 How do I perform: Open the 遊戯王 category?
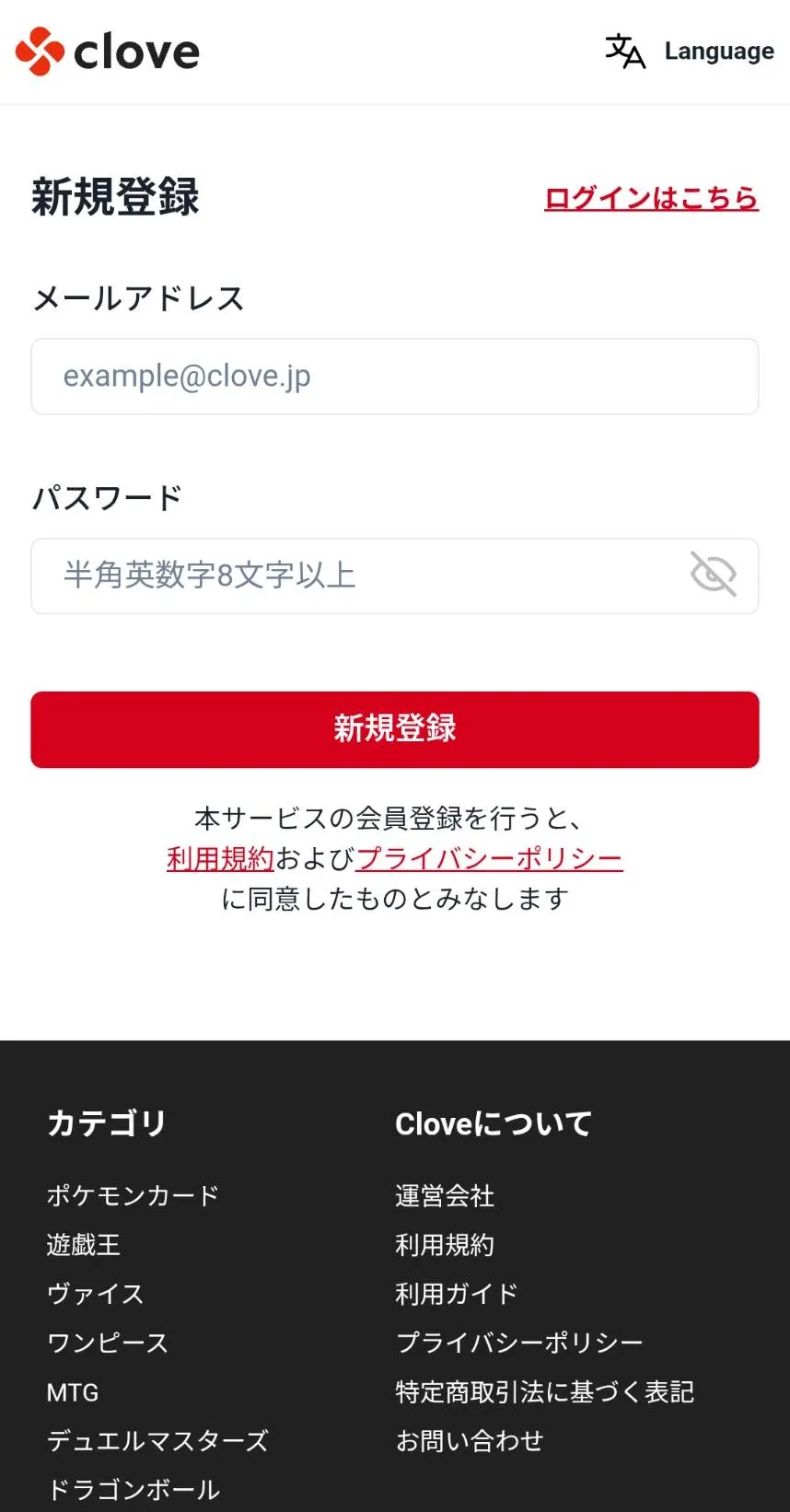pos(84,1245)
